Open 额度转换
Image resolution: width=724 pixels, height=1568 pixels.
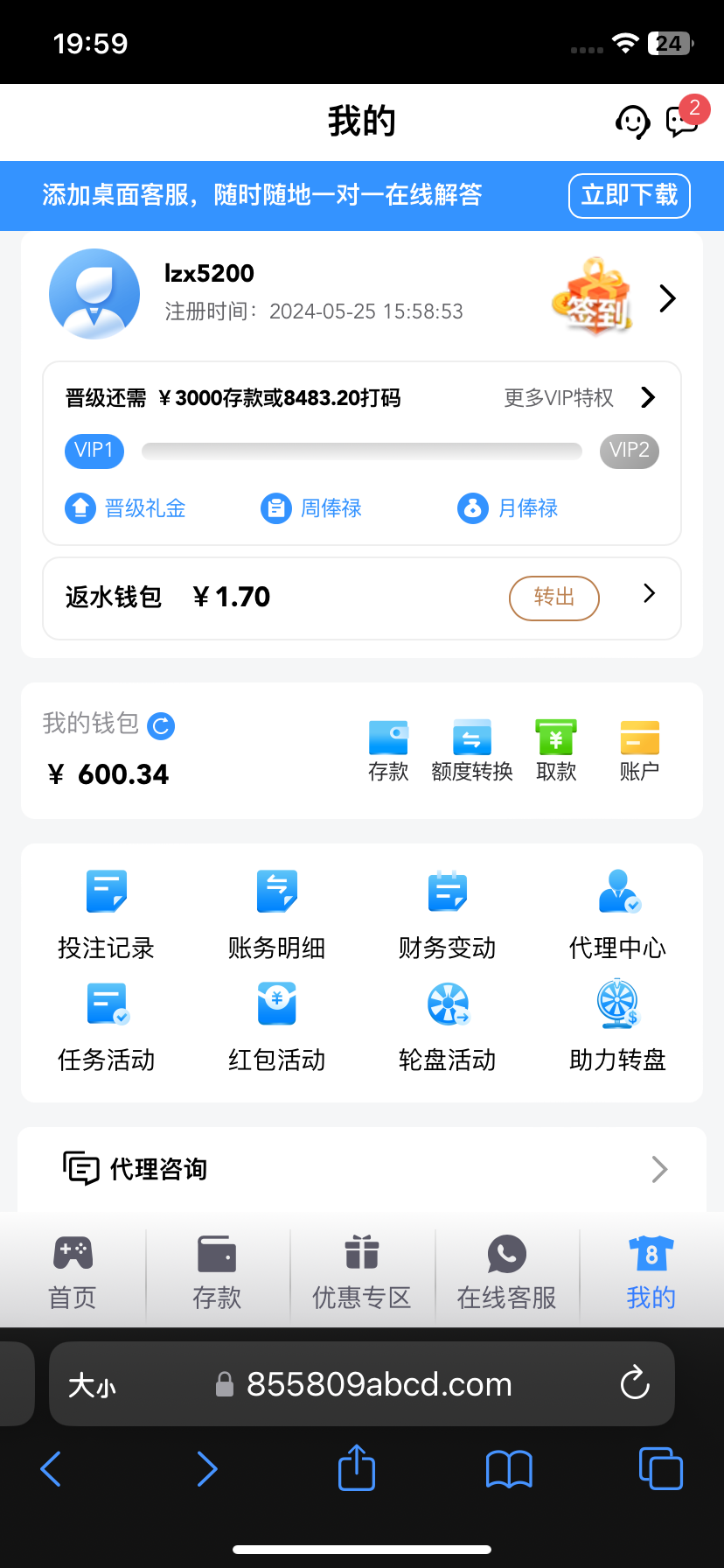point(471,750)
